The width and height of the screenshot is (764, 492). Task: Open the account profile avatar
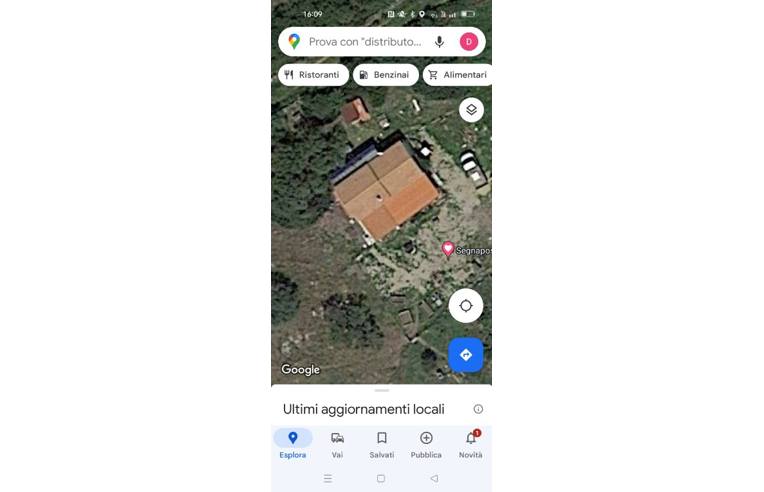pyautogui.click(x=468, y=42)
